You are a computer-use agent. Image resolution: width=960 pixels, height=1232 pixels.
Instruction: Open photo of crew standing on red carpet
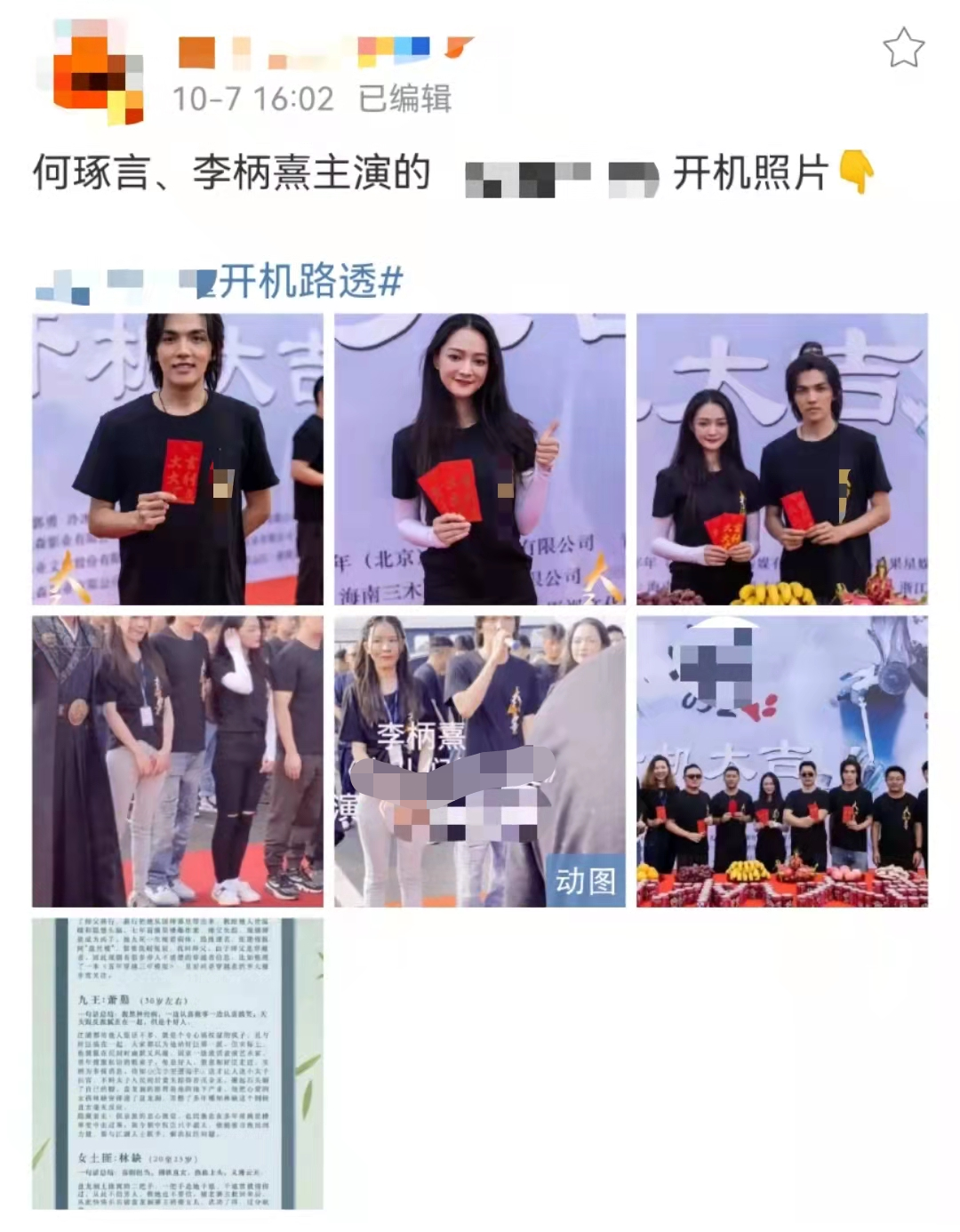pos(178,761)
